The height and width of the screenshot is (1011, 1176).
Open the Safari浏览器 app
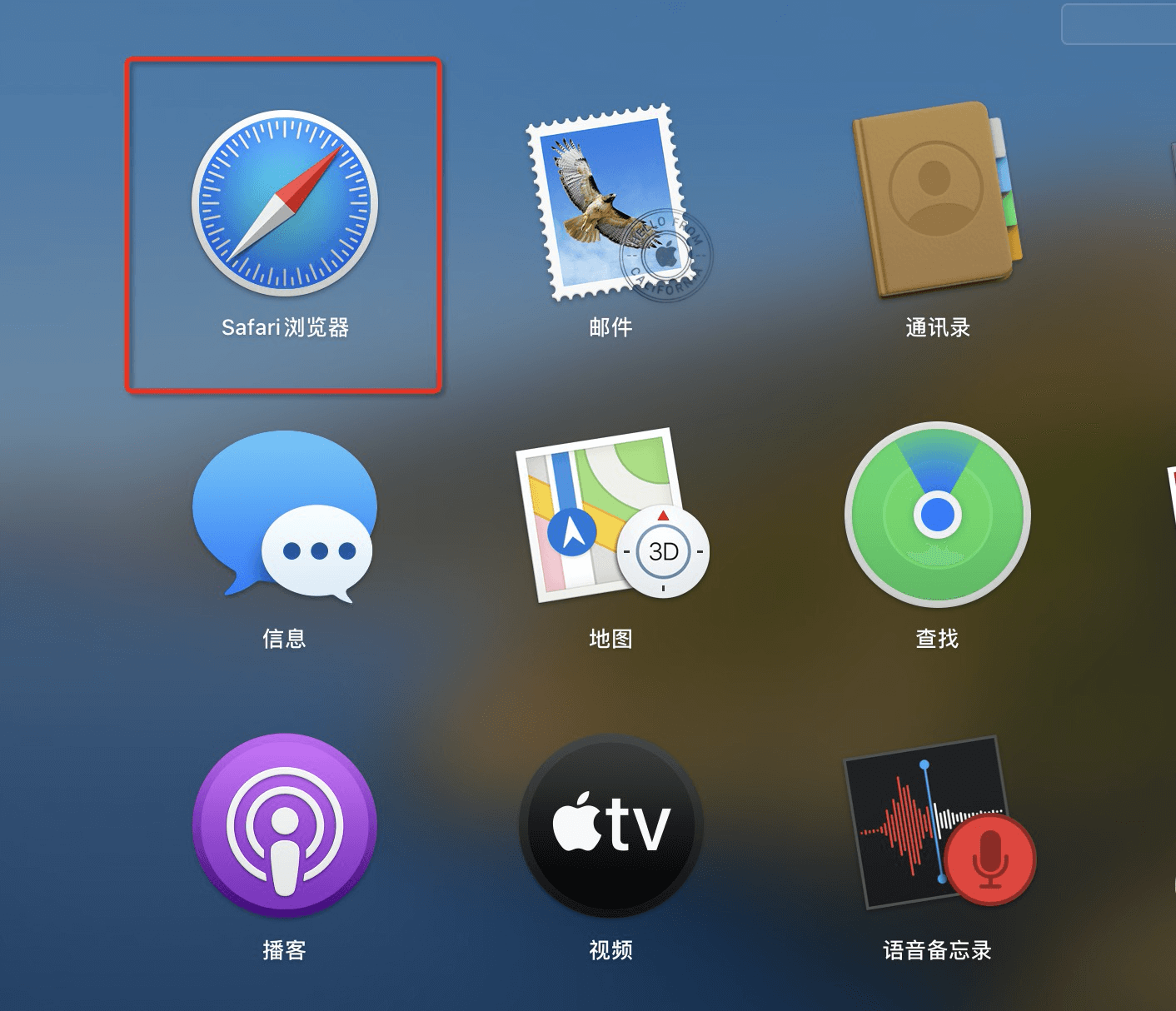coord(285,203)
